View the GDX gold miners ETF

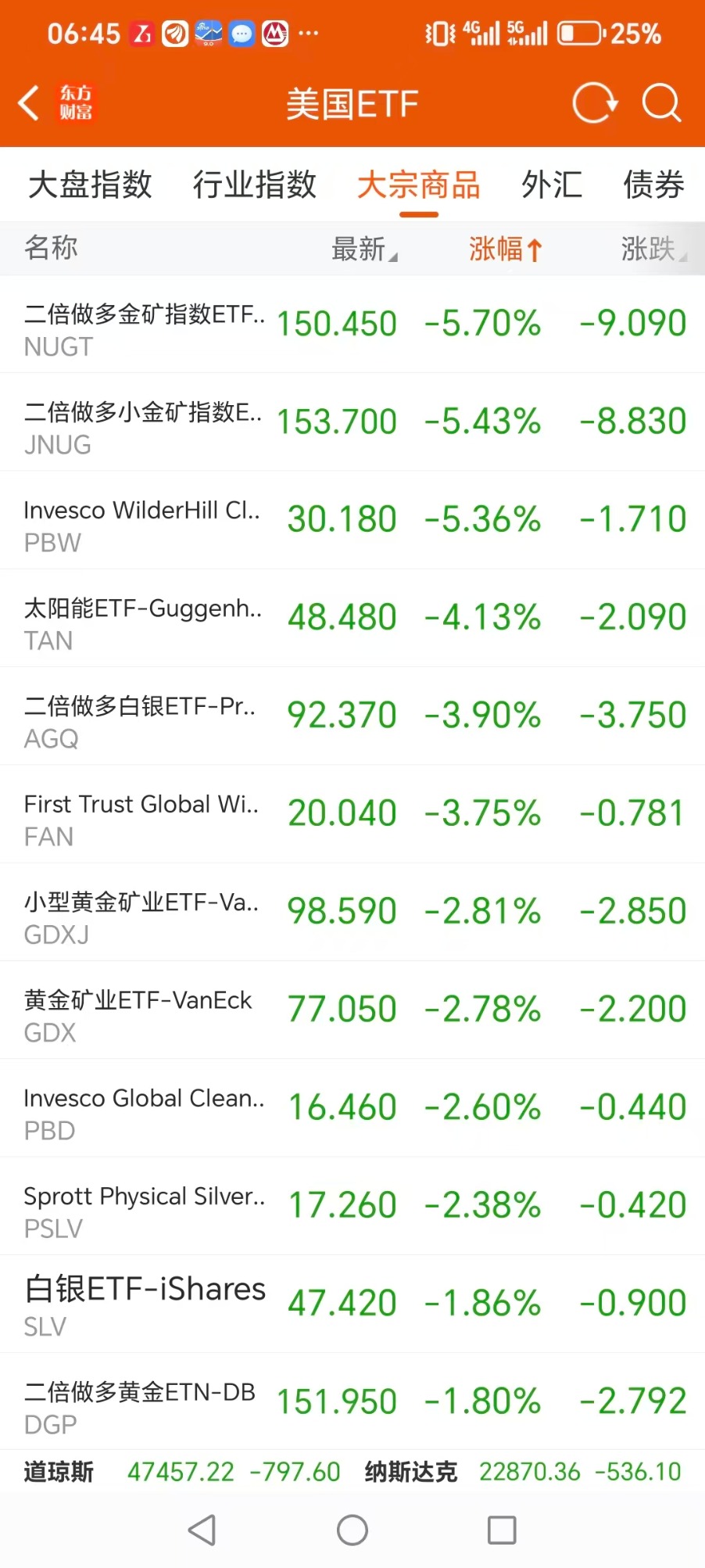coord(352,1010)
